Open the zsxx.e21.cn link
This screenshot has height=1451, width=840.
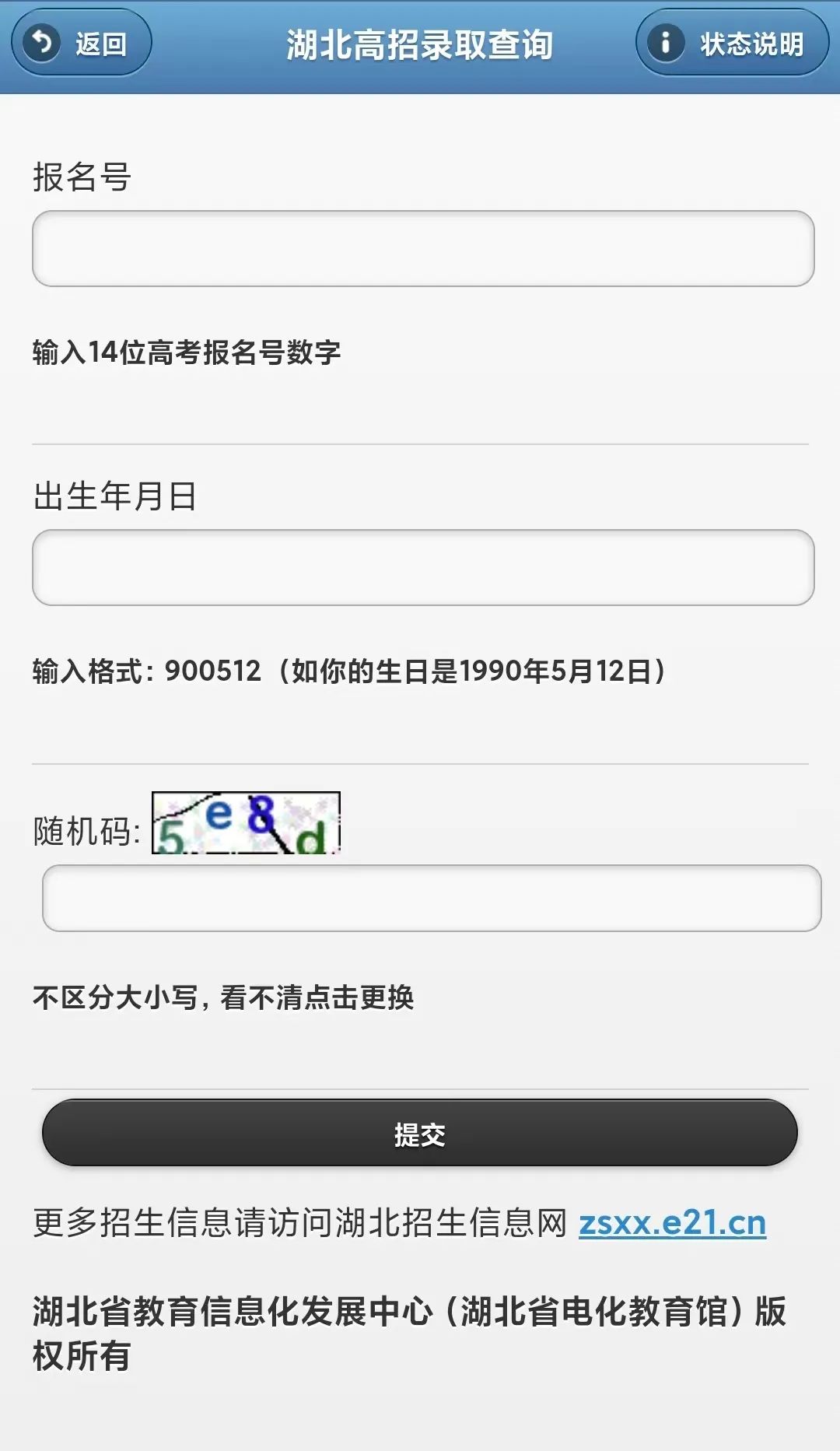pyautogui.click(x=673, y=1223)
